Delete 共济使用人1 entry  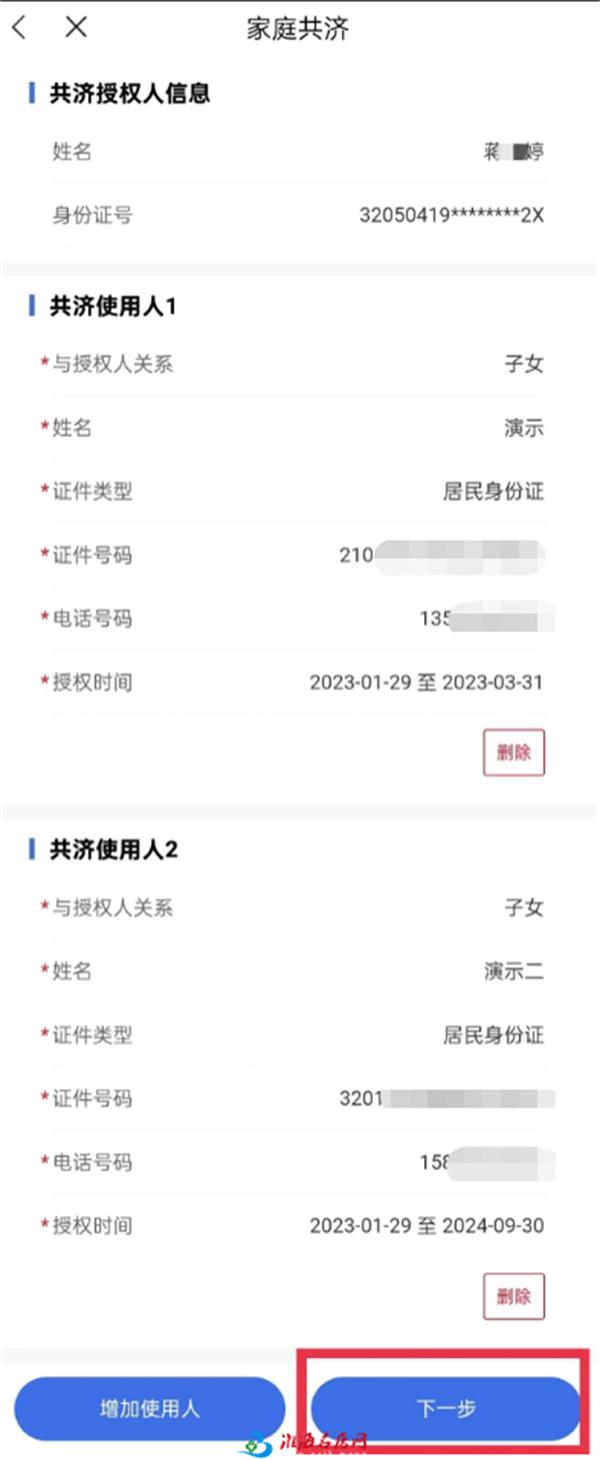click(x=514, y=753)
